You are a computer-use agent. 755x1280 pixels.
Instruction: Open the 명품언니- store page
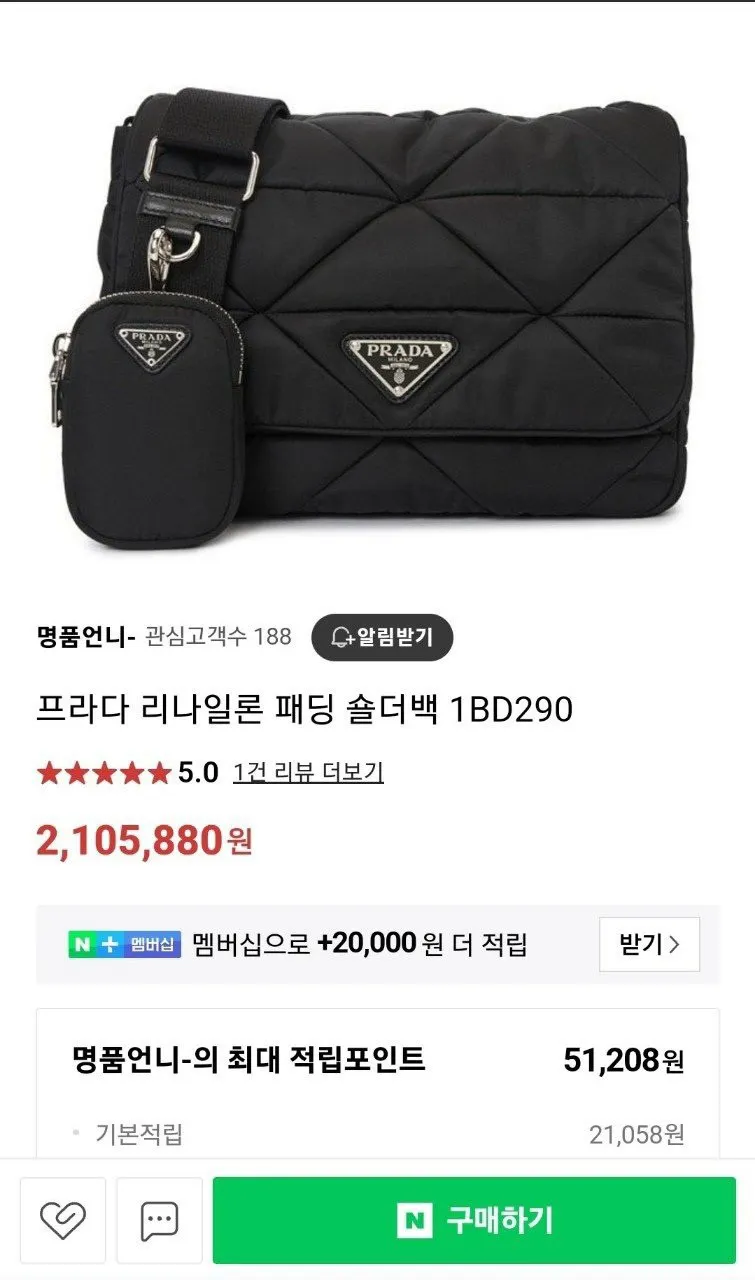click(86, 637)
